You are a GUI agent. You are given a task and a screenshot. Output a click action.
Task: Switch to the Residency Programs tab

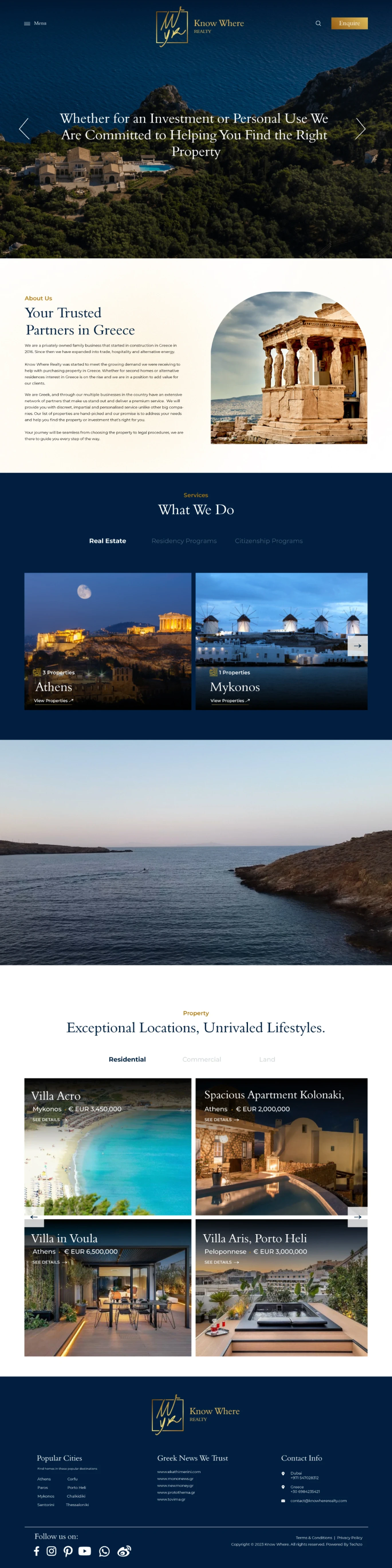point(184,540)
